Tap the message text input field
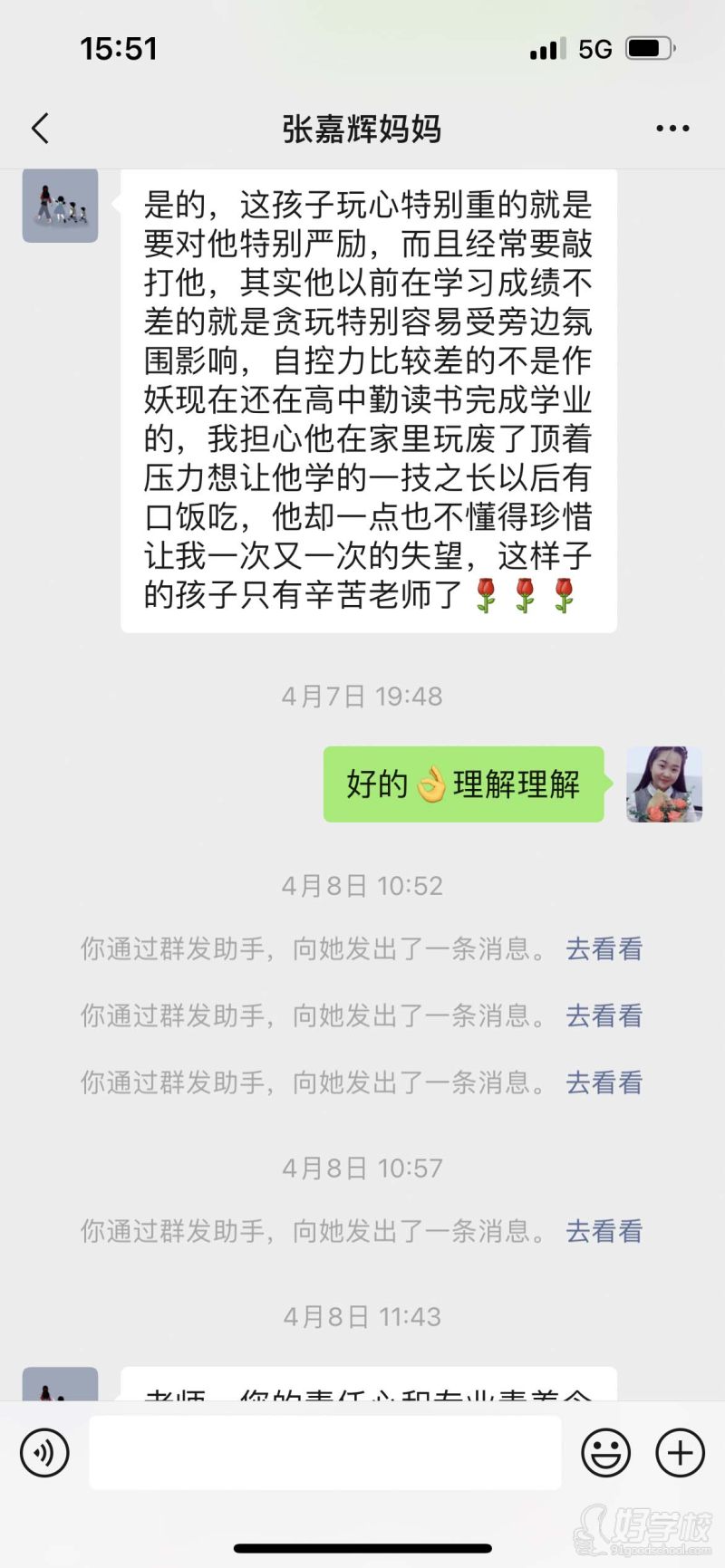Screen dimensions: 725x1568 (x=326, y=1452)
